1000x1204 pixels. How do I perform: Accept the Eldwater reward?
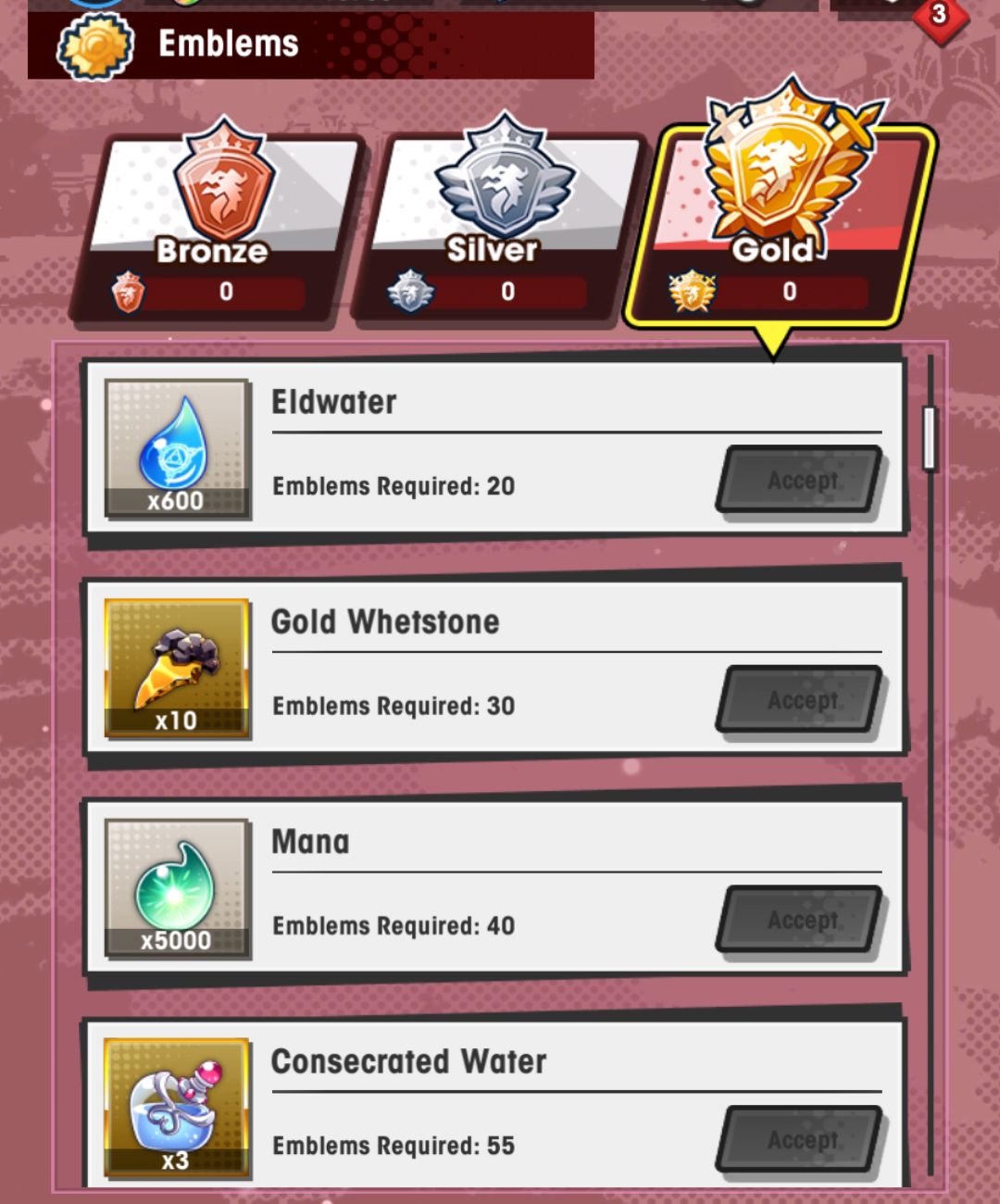pyautogui.click(x=800, y=480)
